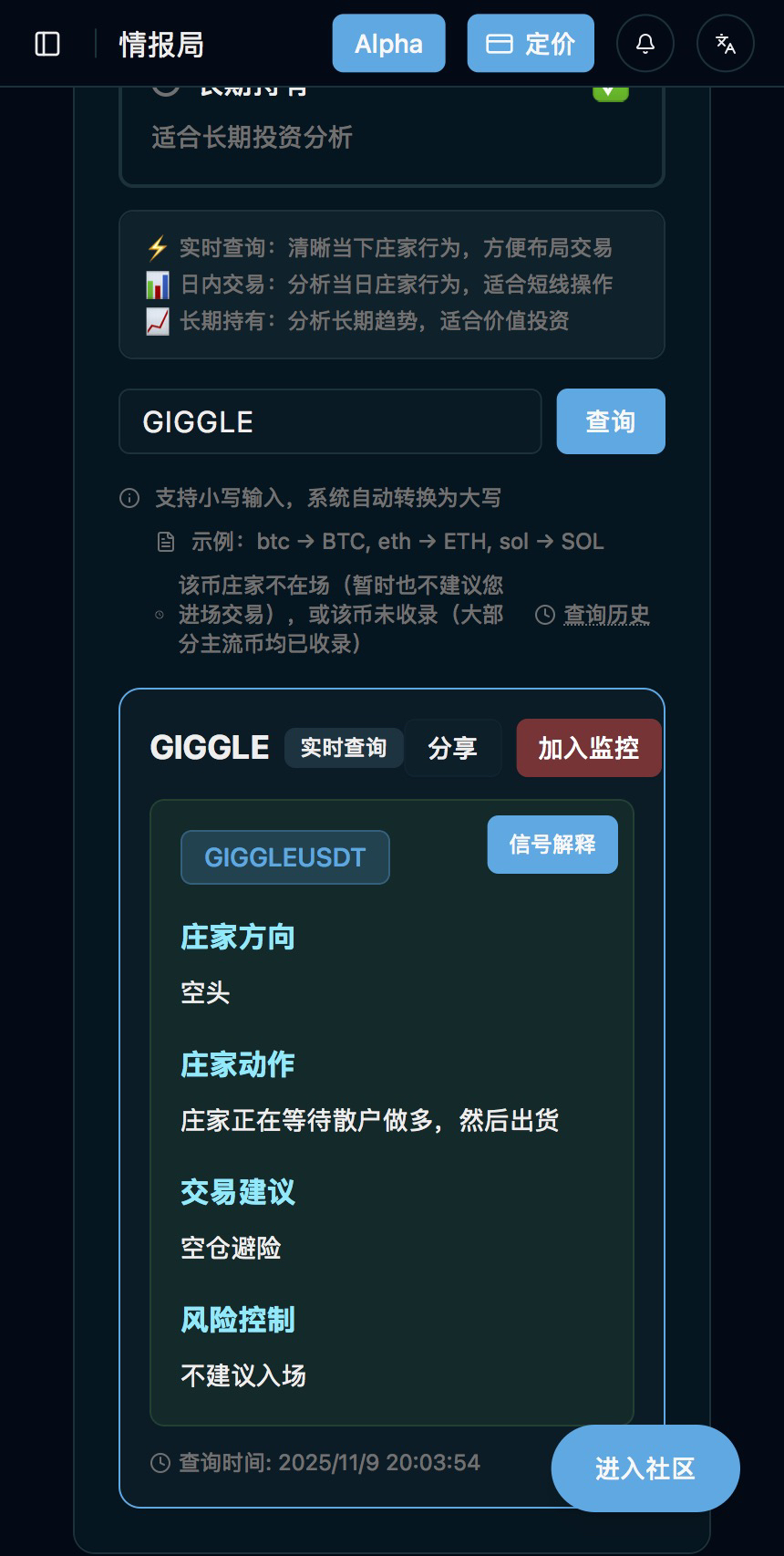The image size is (784, 1556).
Task: Open 信号解释 signal explanation
Action: coord(552,845)
